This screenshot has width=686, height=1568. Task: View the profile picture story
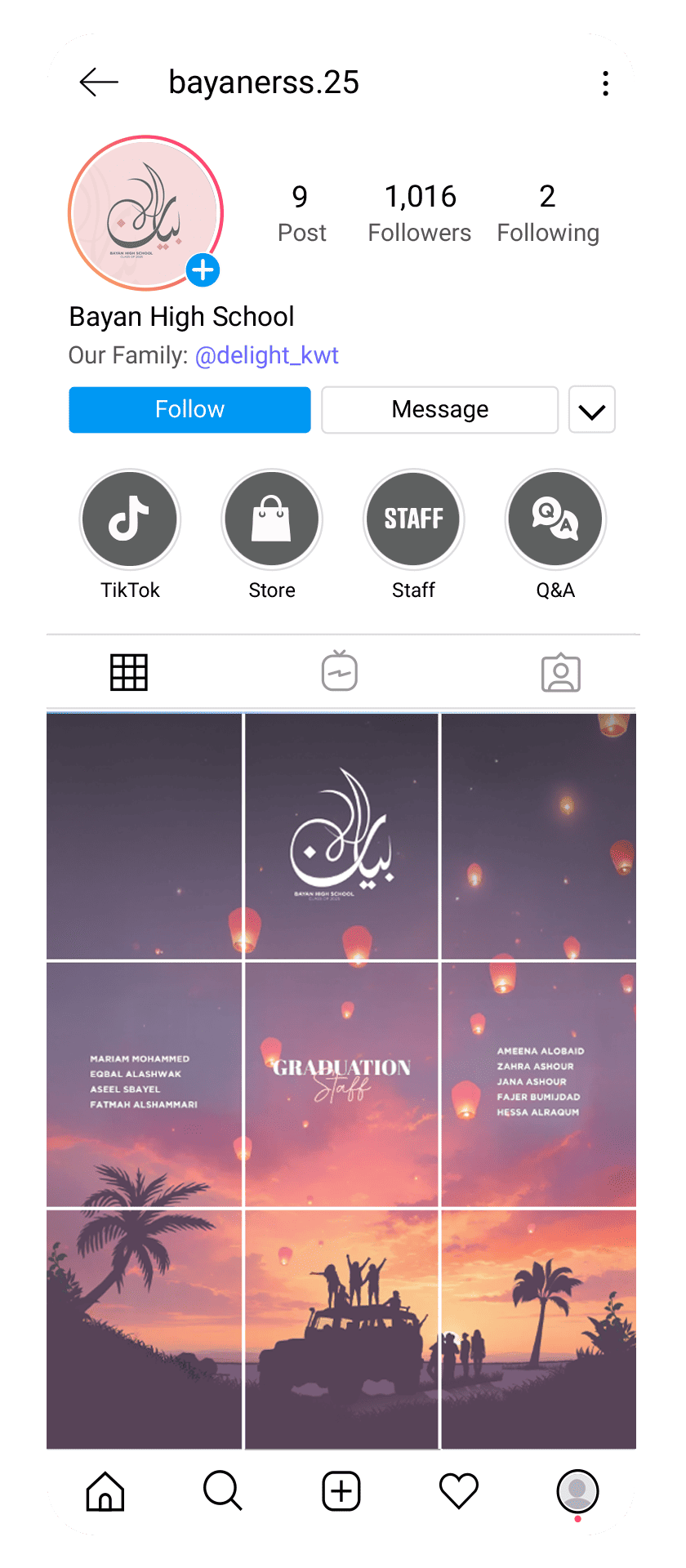point(145,212)
